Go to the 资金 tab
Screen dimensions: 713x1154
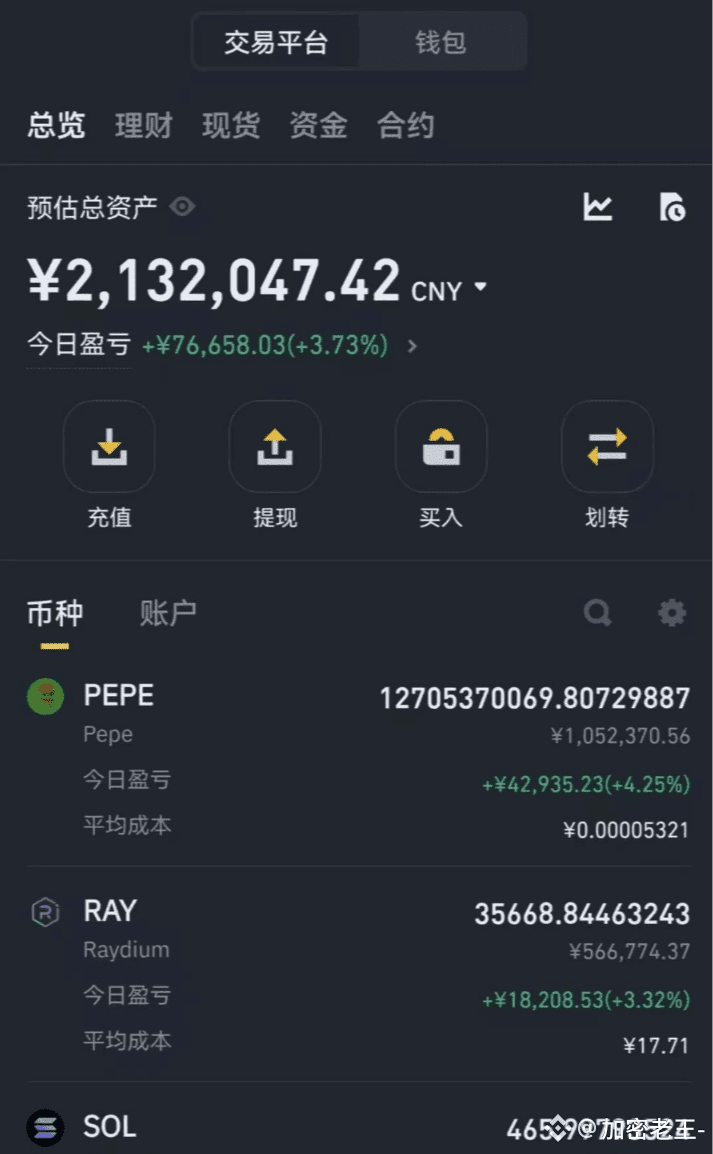[318, 126]
